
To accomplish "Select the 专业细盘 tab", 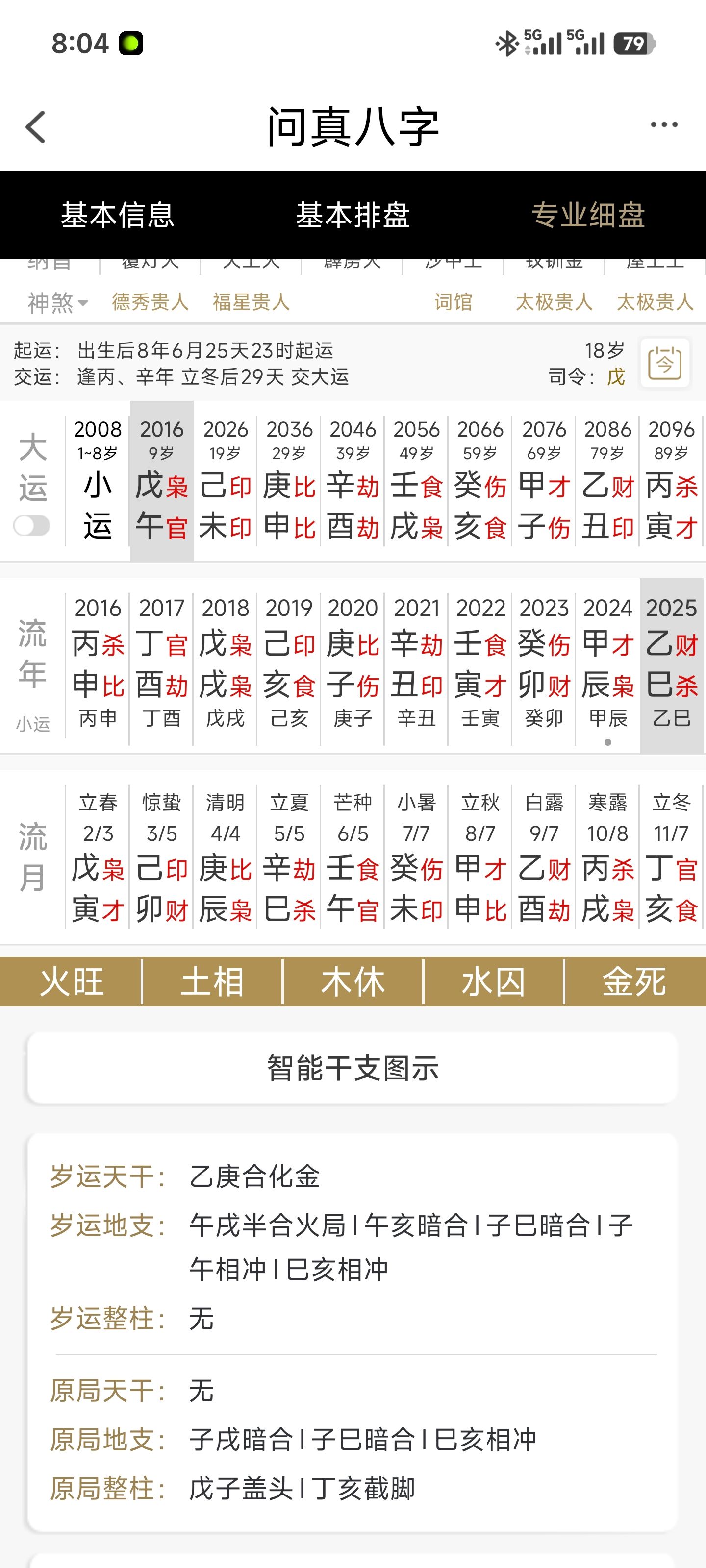I will point(588,215).
